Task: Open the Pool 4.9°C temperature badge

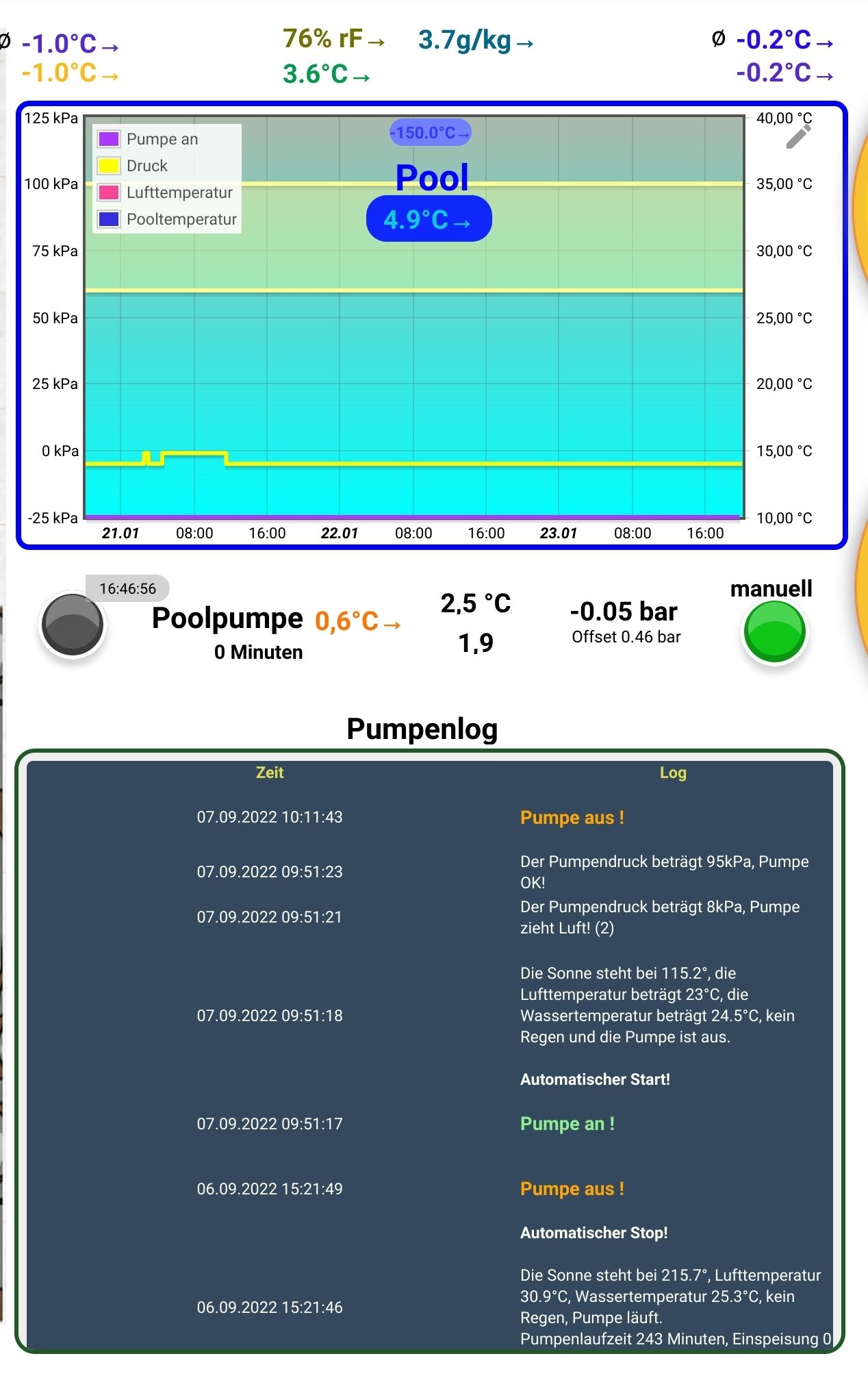Action: point(429,219)
